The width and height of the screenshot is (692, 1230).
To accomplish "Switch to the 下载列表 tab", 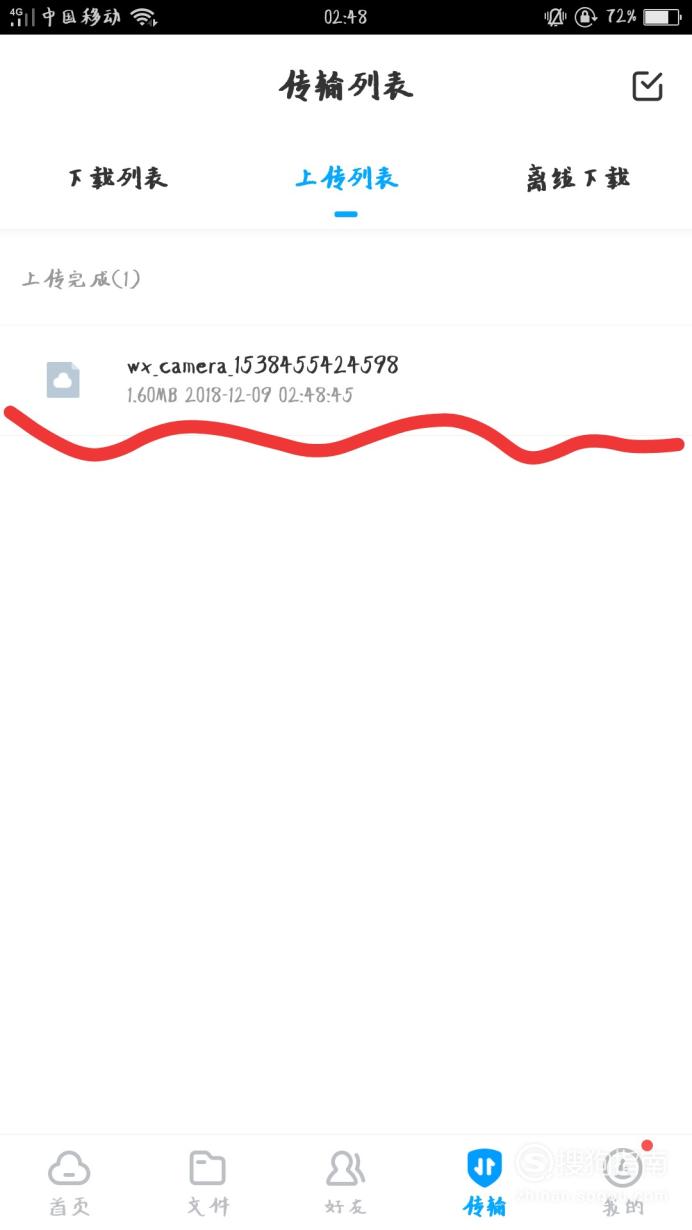I will pyautogui.click(x=118, y=179).
